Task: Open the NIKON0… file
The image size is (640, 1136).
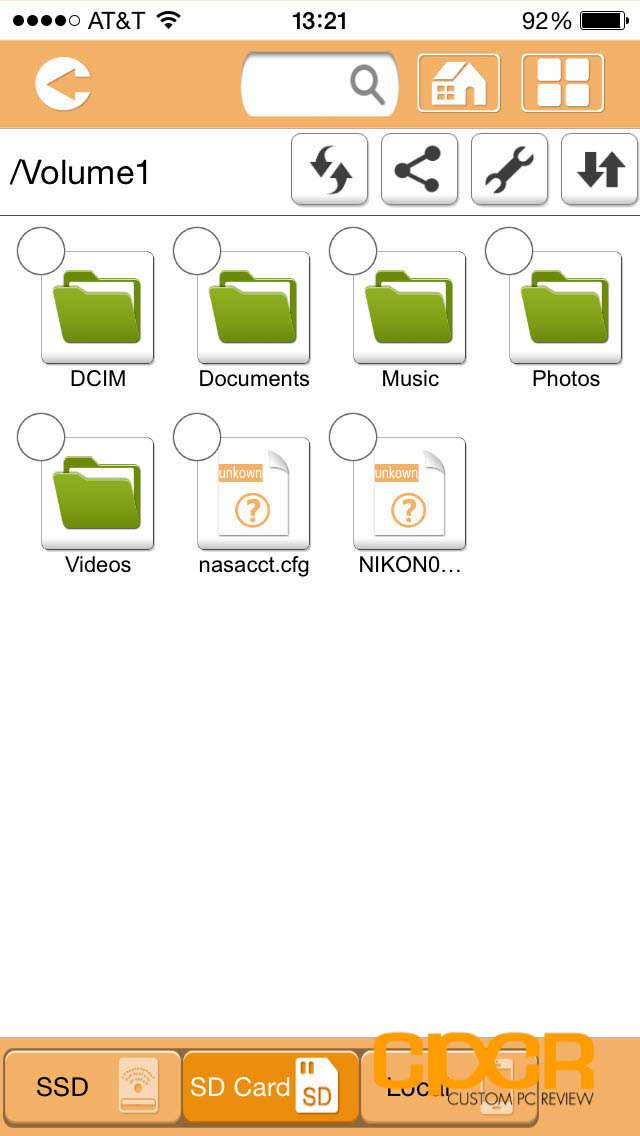Action: tap(410, 493)
